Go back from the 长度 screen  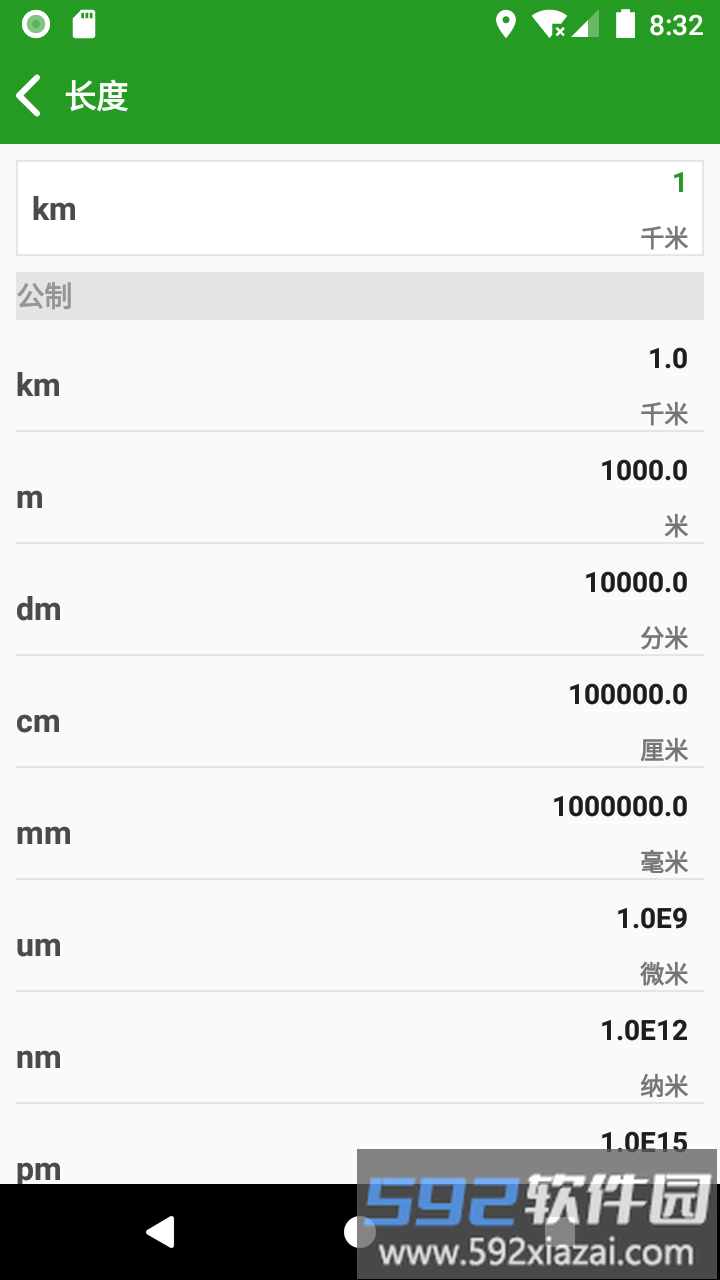pyautogui.click(x=30, y=96)
